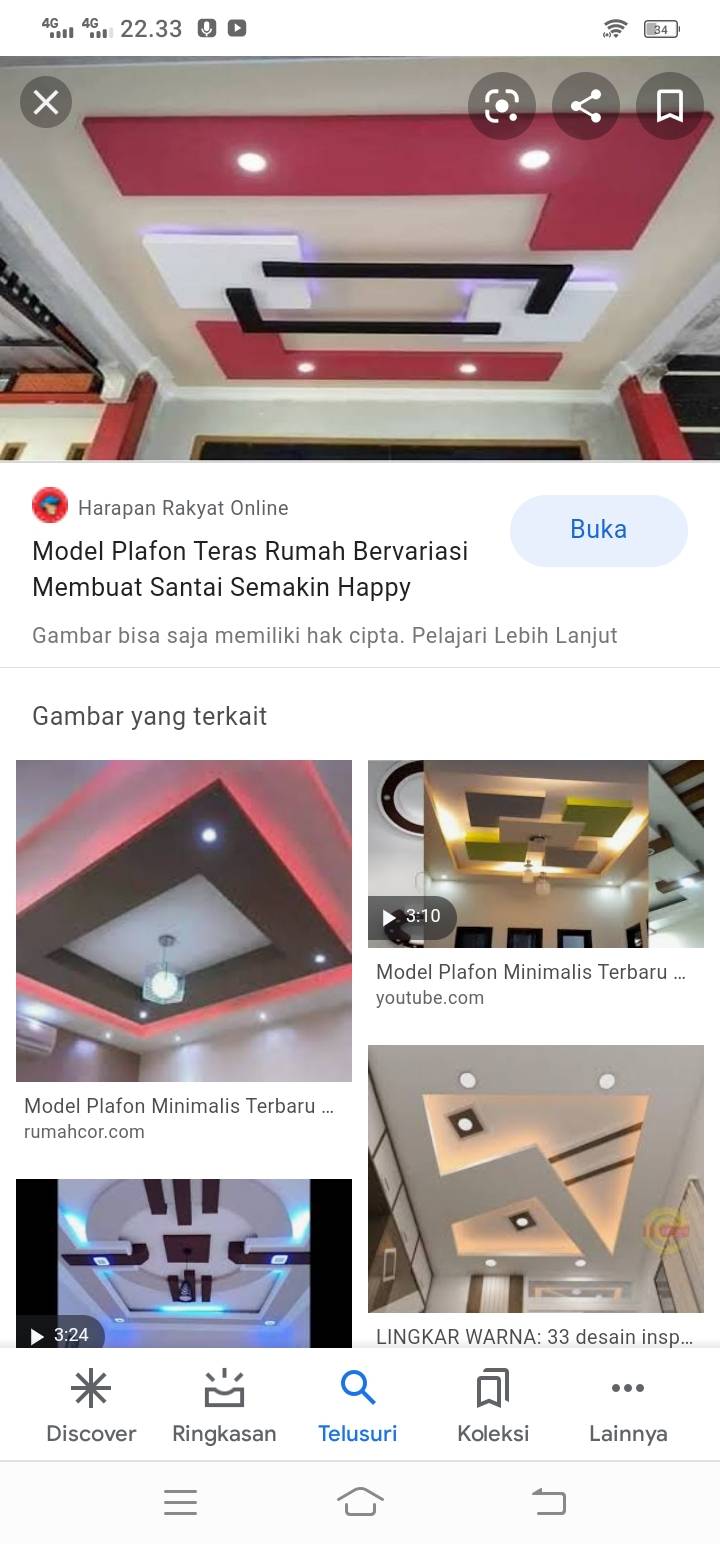Open the Harapan Rakyat Online article title
Image resolution: width=720 pixels, height=1544 pixels.
(250, 569)
